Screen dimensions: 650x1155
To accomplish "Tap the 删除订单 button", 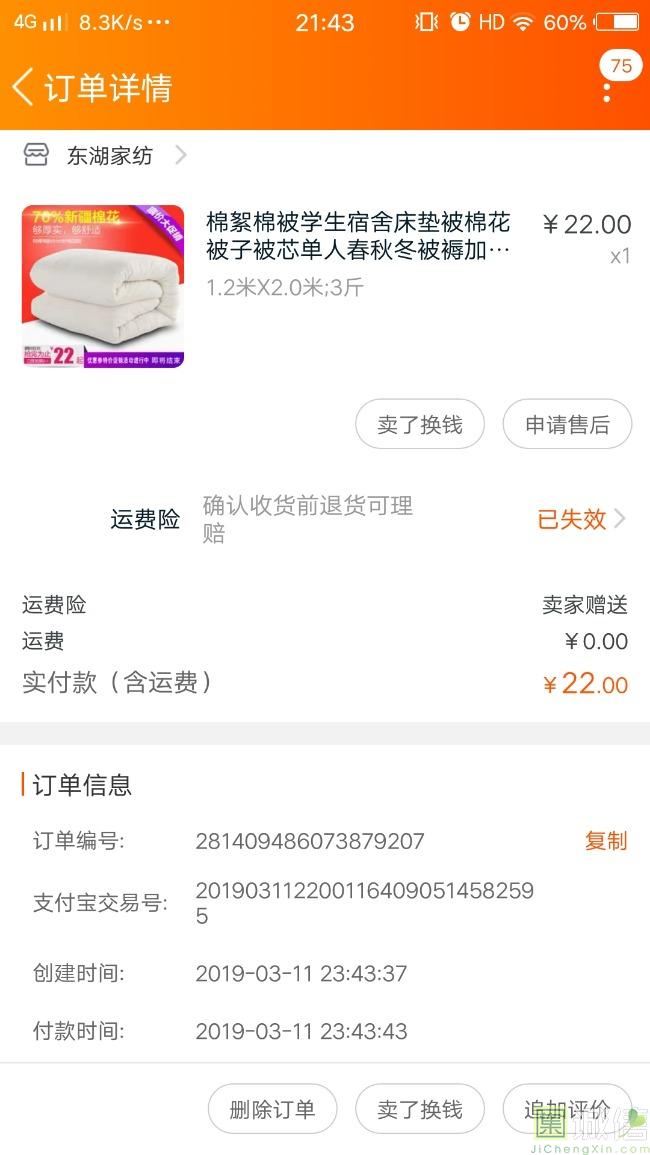I will (272, 1109).
